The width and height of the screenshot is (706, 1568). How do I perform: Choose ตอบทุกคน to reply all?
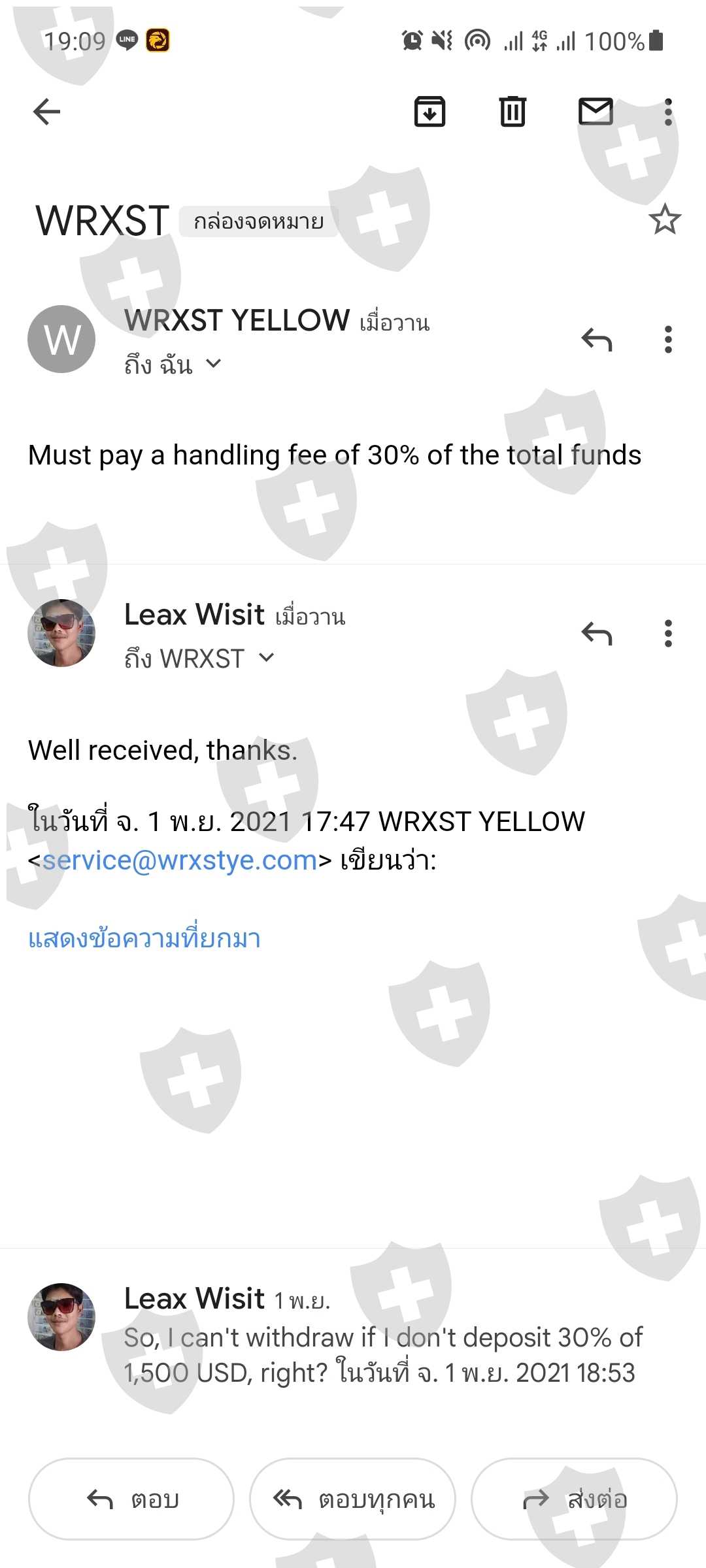tap(352, 1499)
